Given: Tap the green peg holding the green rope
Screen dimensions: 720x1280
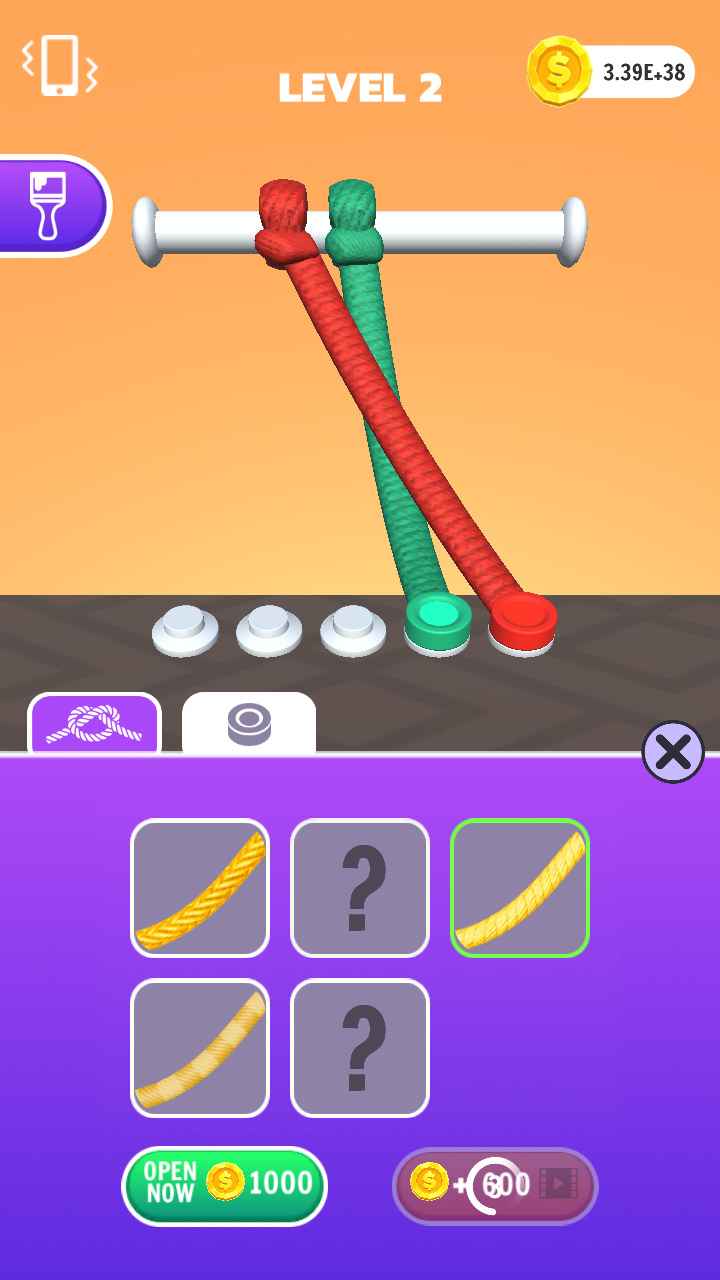Looking at the screenshot, I should 438,620.
